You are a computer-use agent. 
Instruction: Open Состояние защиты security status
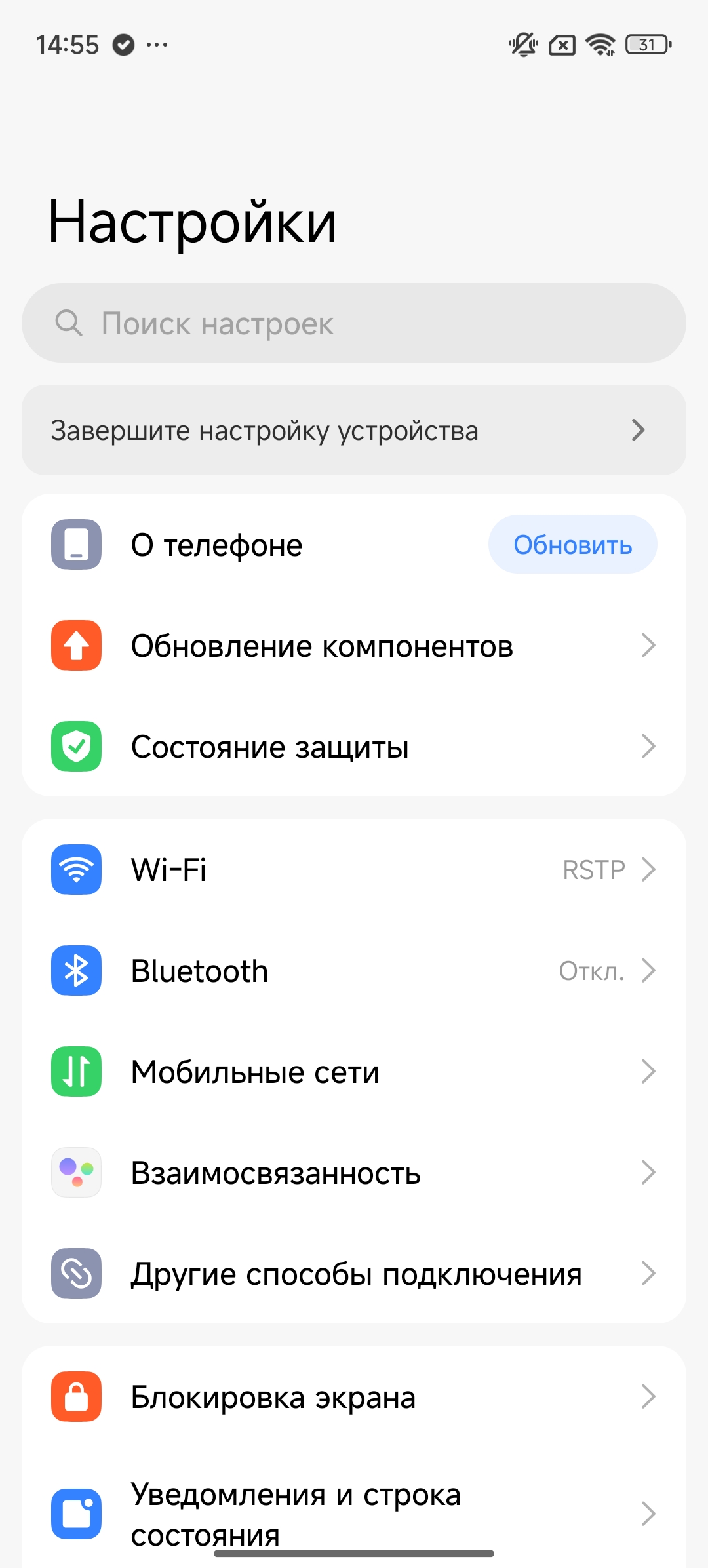354,747
